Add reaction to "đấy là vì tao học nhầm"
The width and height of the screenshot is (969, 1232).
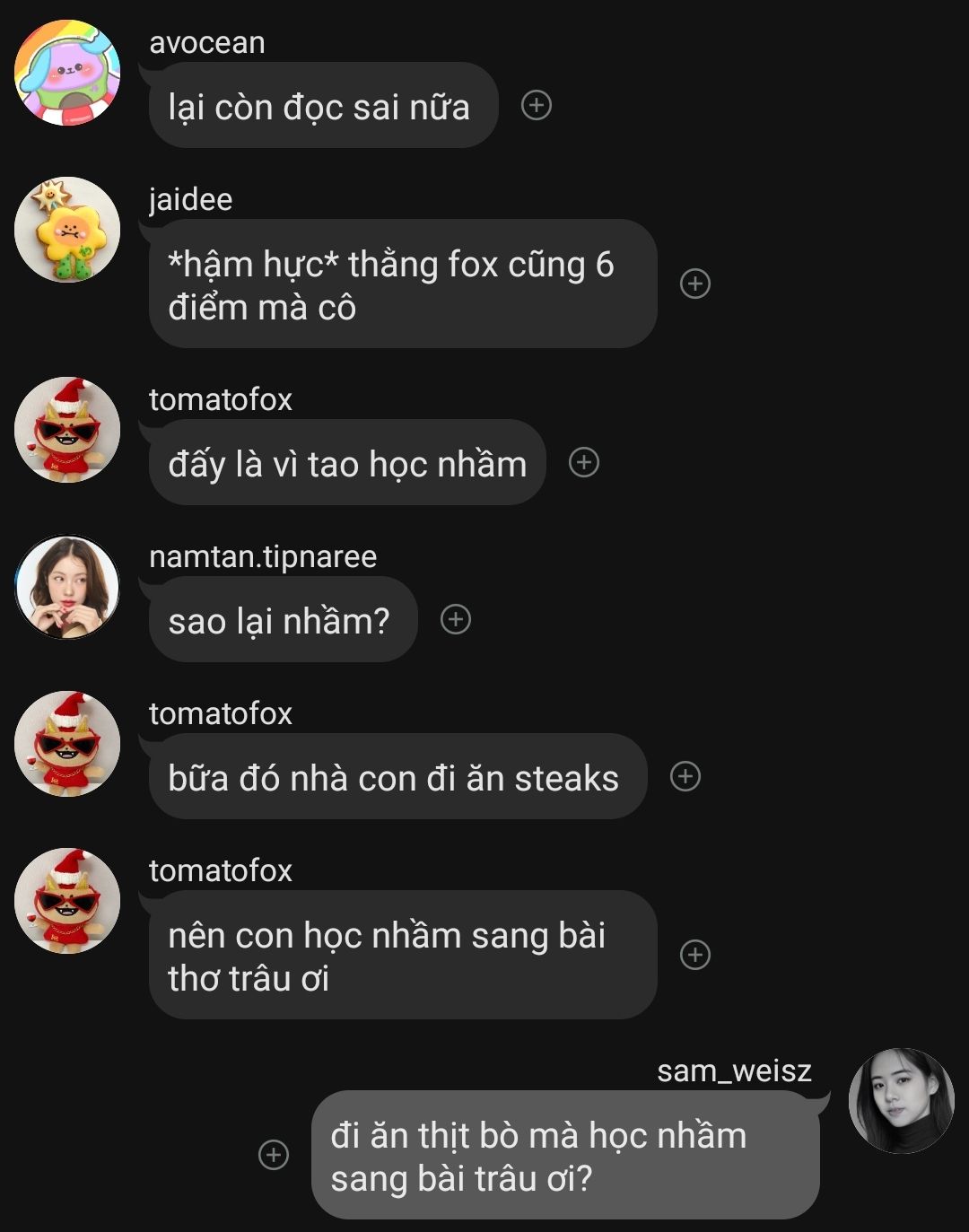(x=584, y=462)
